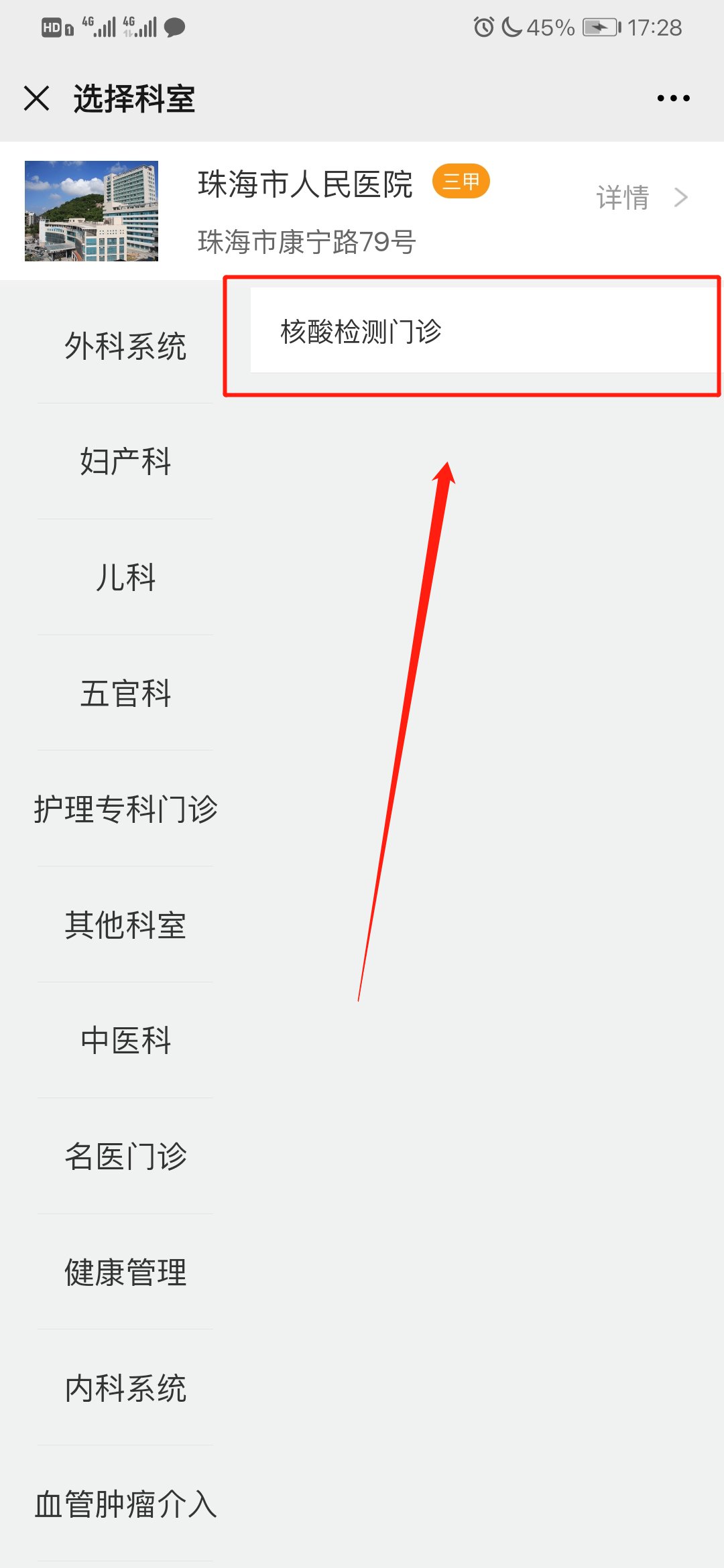This screenshot has width=724, height=1568.
Task: Switch to 中医科 category
Action: [x=125, y=1041]
